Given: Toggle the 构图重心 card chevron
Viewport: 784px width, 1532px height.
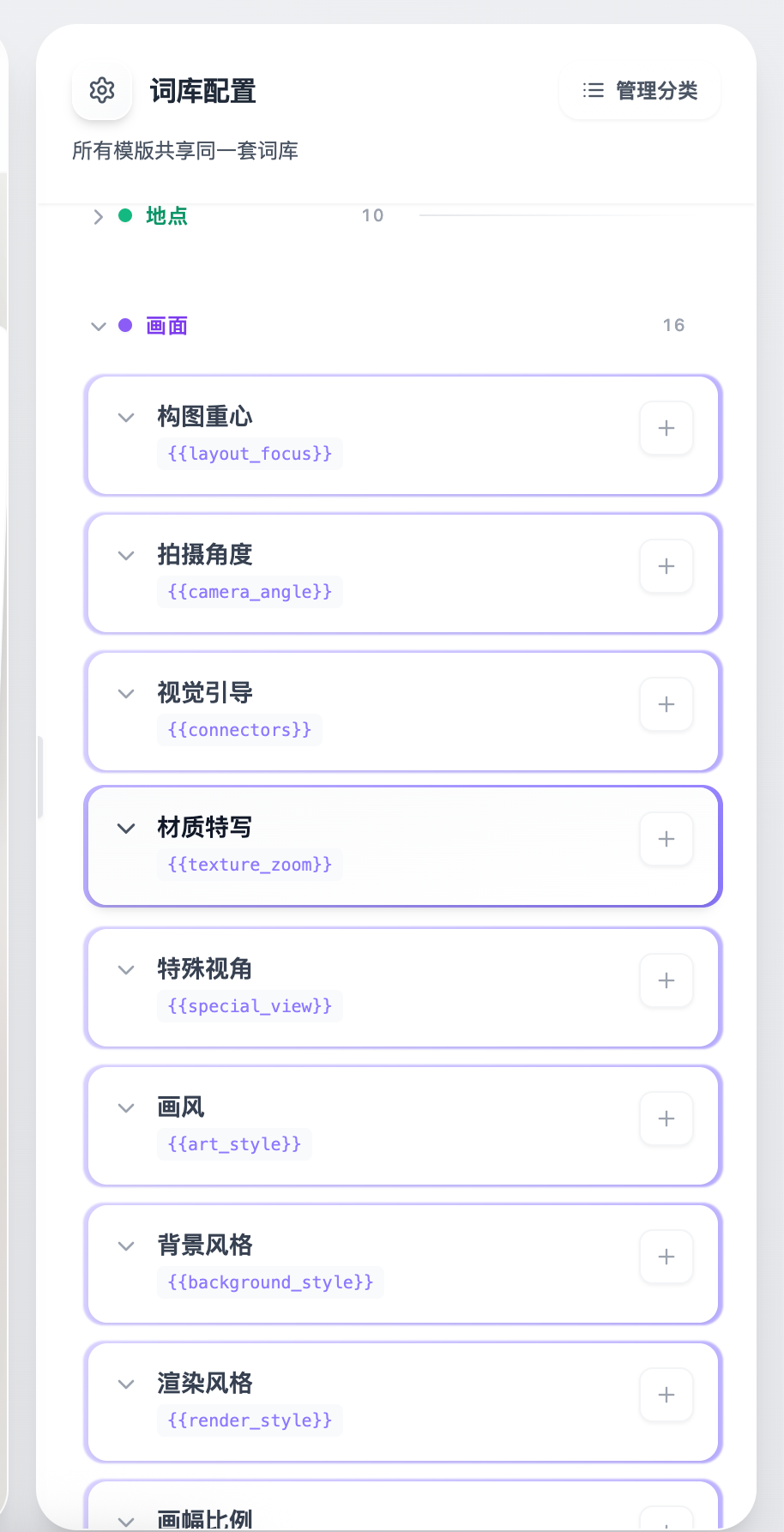Looking at the screenshot, I should coord(126,418).
